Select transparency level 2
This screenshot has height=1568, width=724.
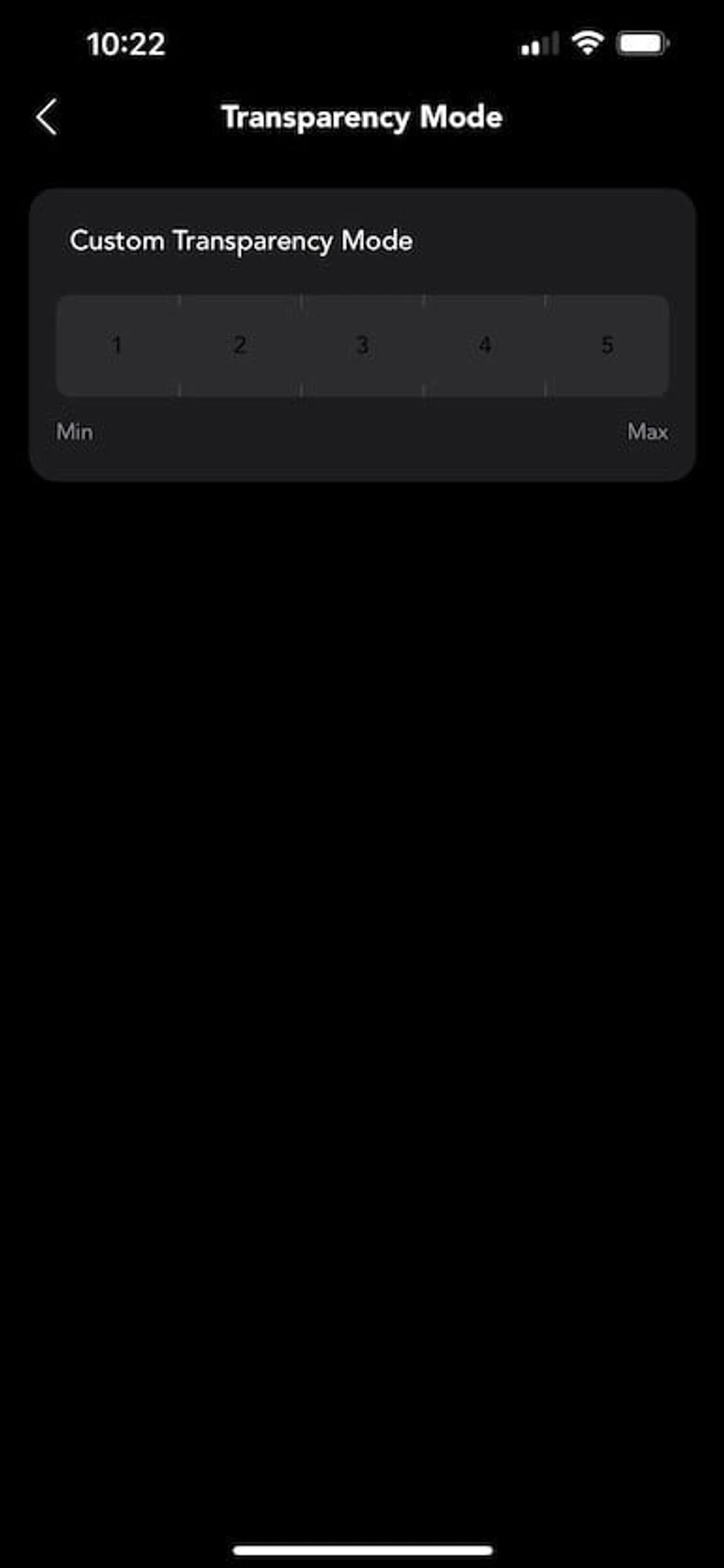click(240, 345)
